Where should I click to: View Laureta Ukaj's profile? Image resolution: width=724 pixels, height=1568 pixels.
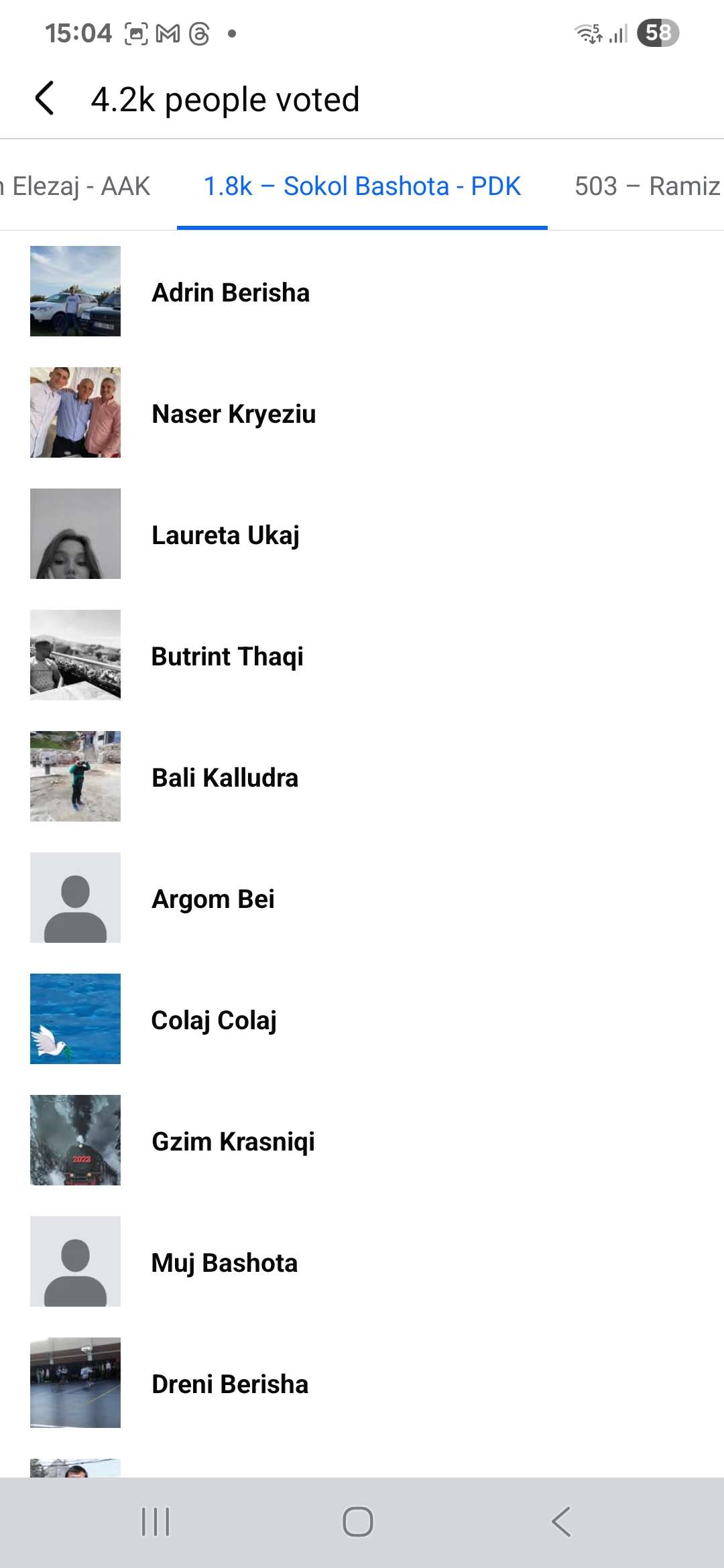225,535
